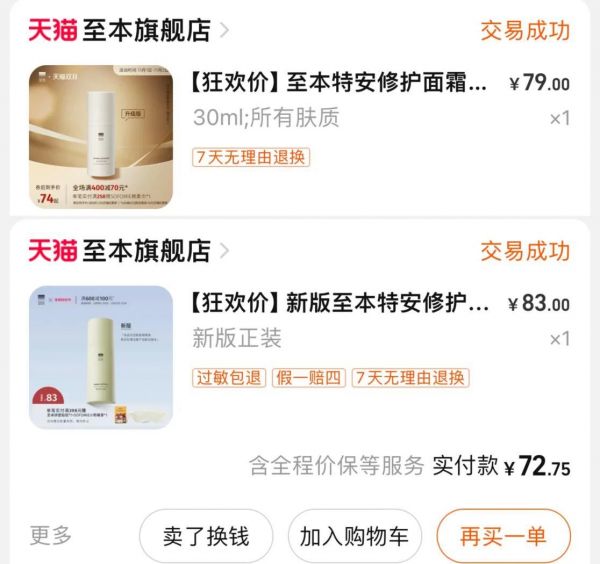Reorder with 再买一单
Image resolution: width=600 pixels, height=564 pixels.
pos(503,536)
